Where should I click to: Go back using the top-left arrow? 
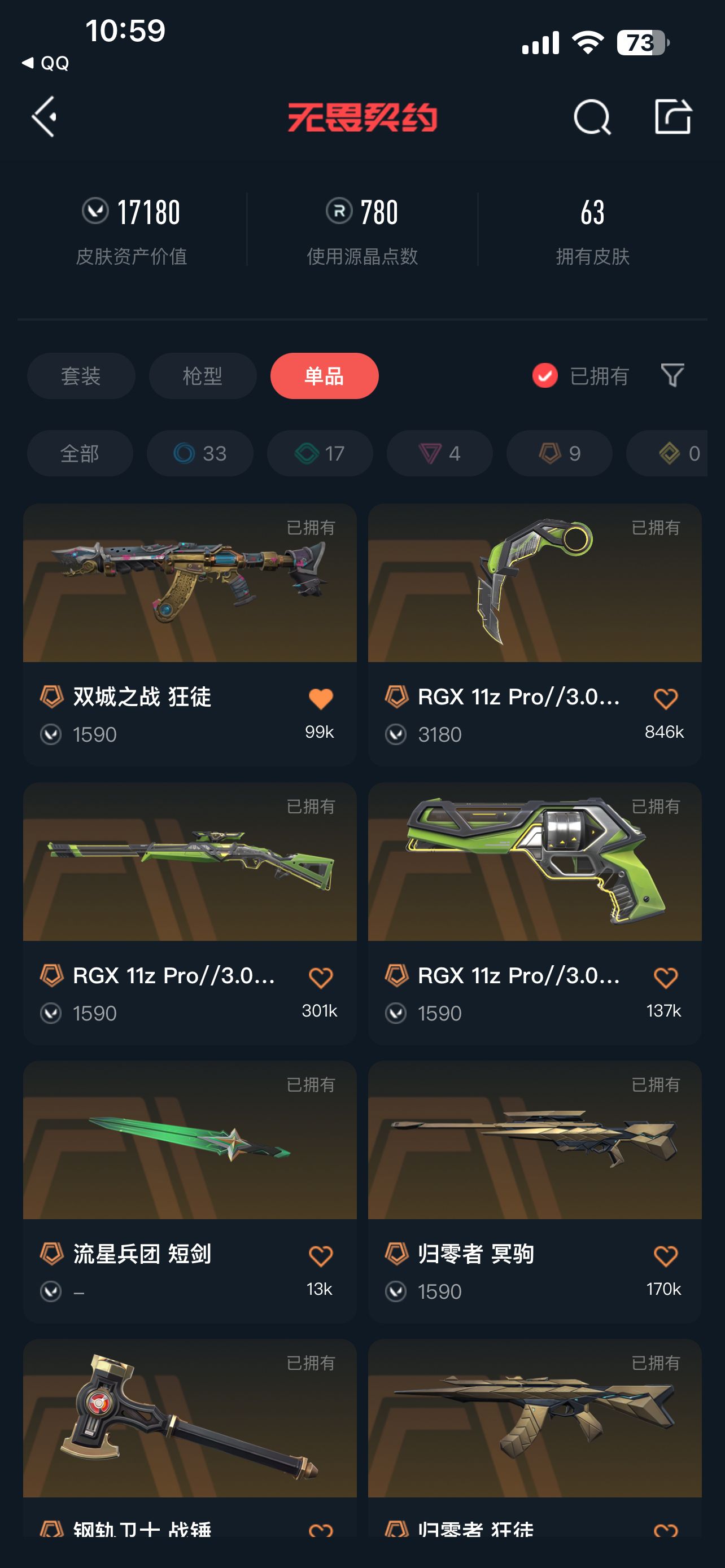click(45, 116)
